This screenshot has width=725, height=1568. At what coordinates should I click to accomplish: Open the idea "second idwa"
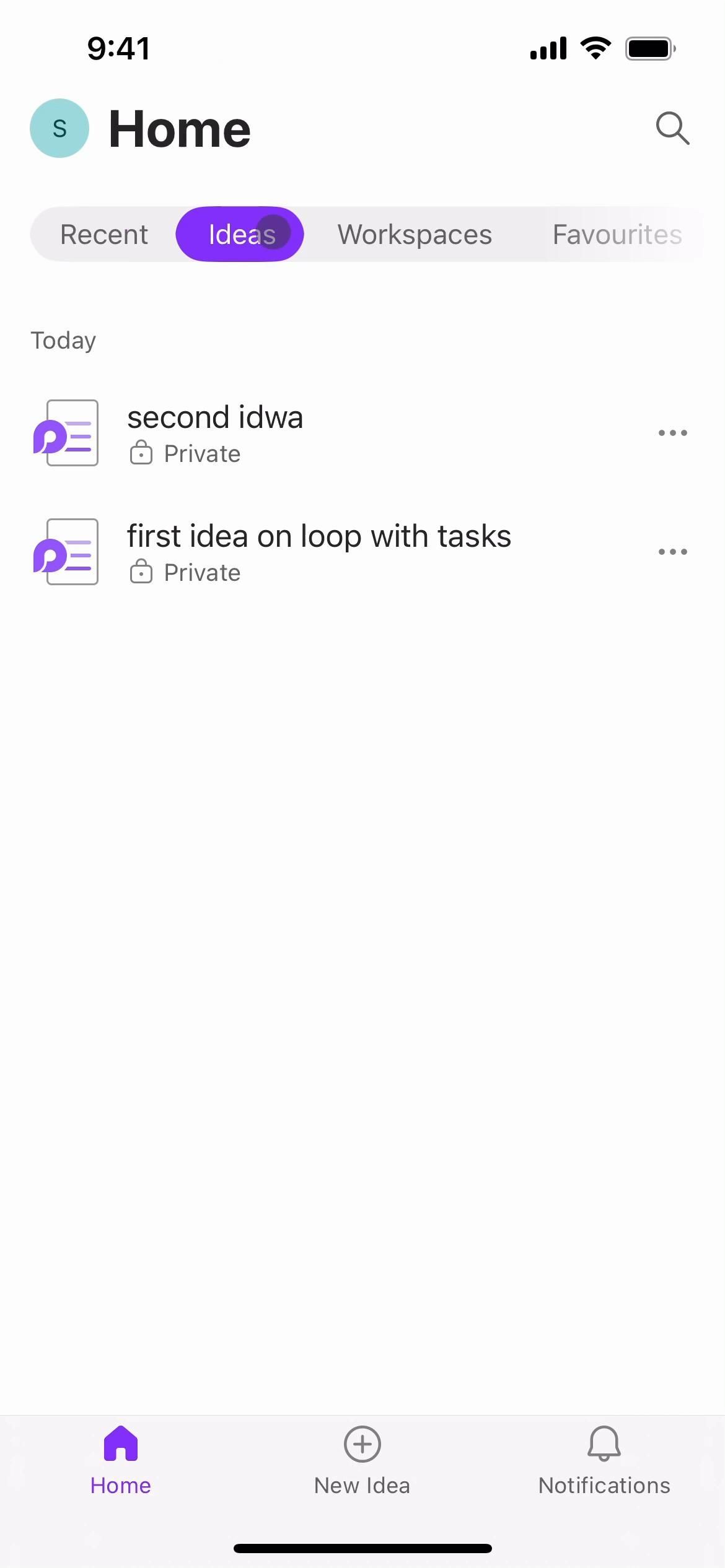(215, 418)
